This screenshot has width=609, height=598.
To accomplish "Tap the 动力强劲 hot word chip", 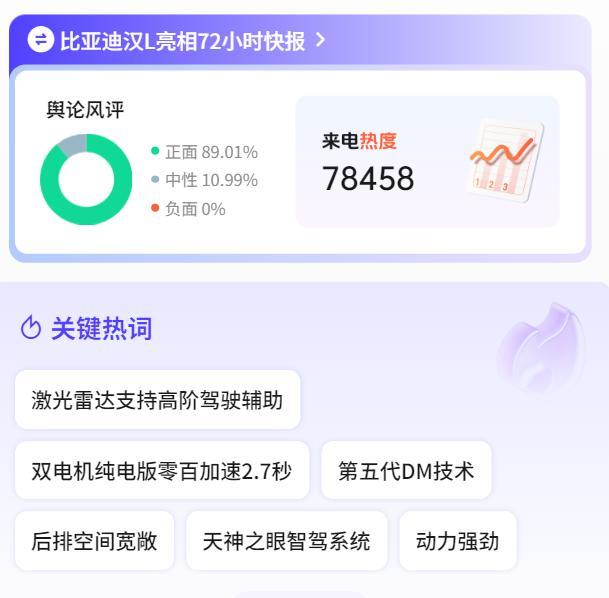I will [457, 541].
